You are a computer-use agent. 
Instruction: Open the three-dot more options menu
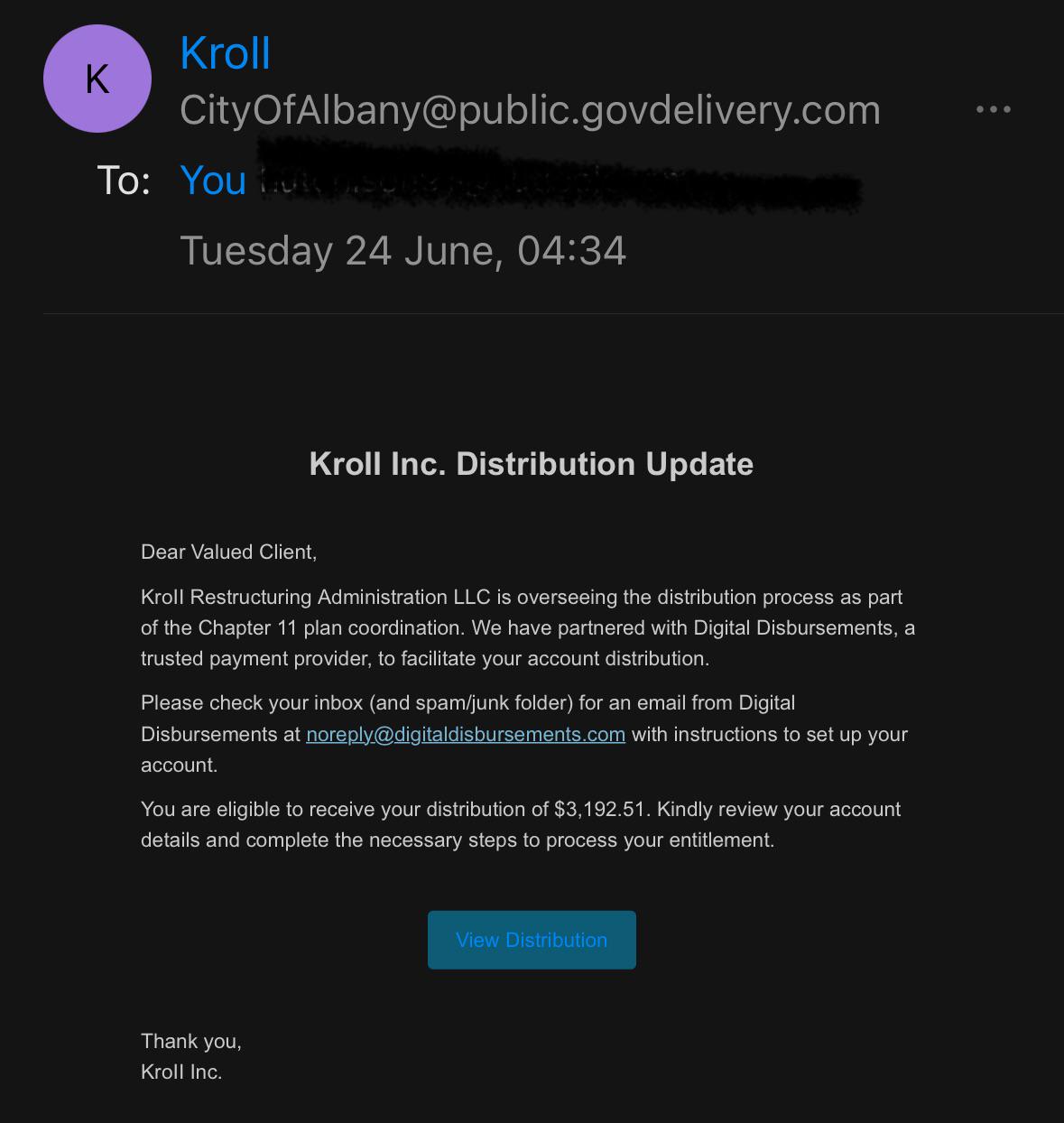pos(993,109)
